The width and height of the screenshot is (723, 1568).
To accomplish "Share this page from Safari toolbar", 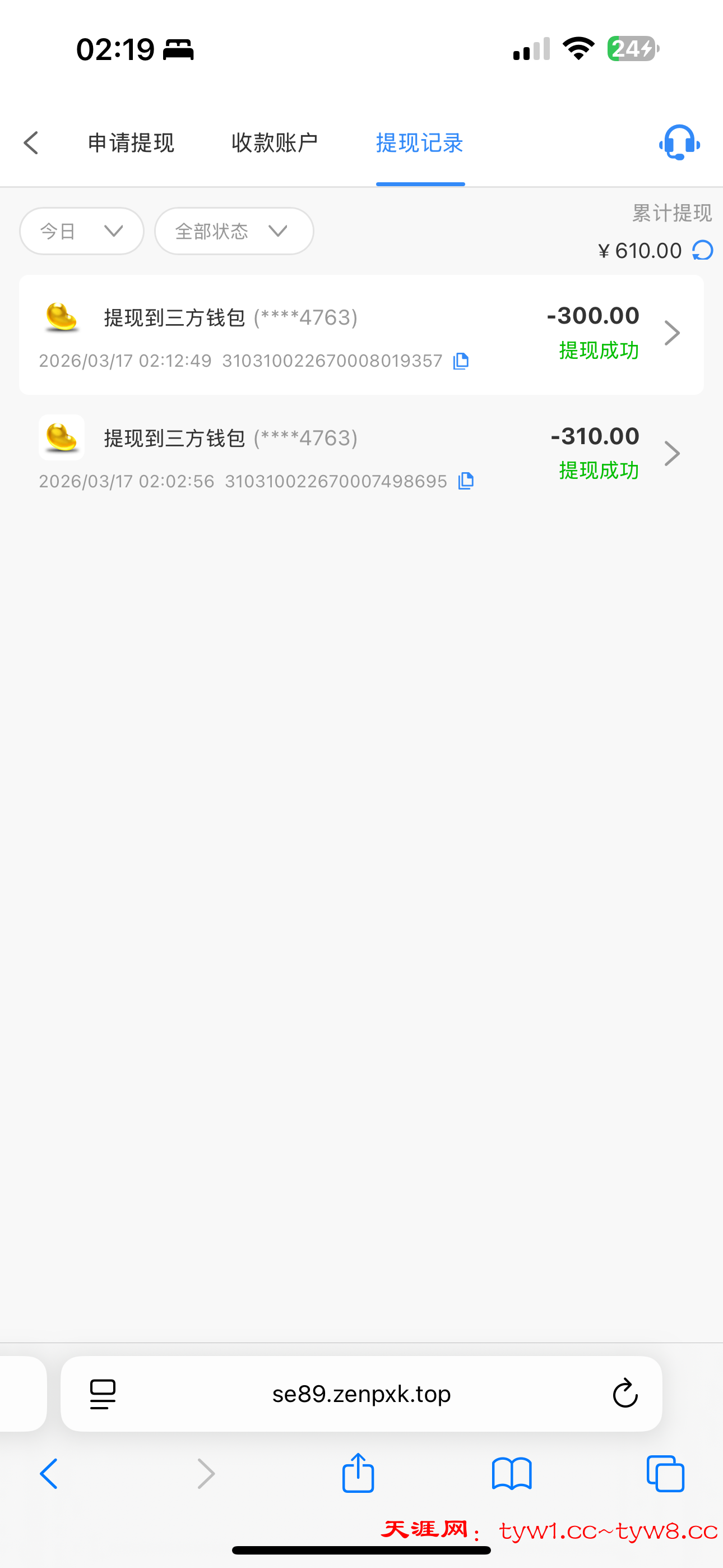I will [358, 1474].
